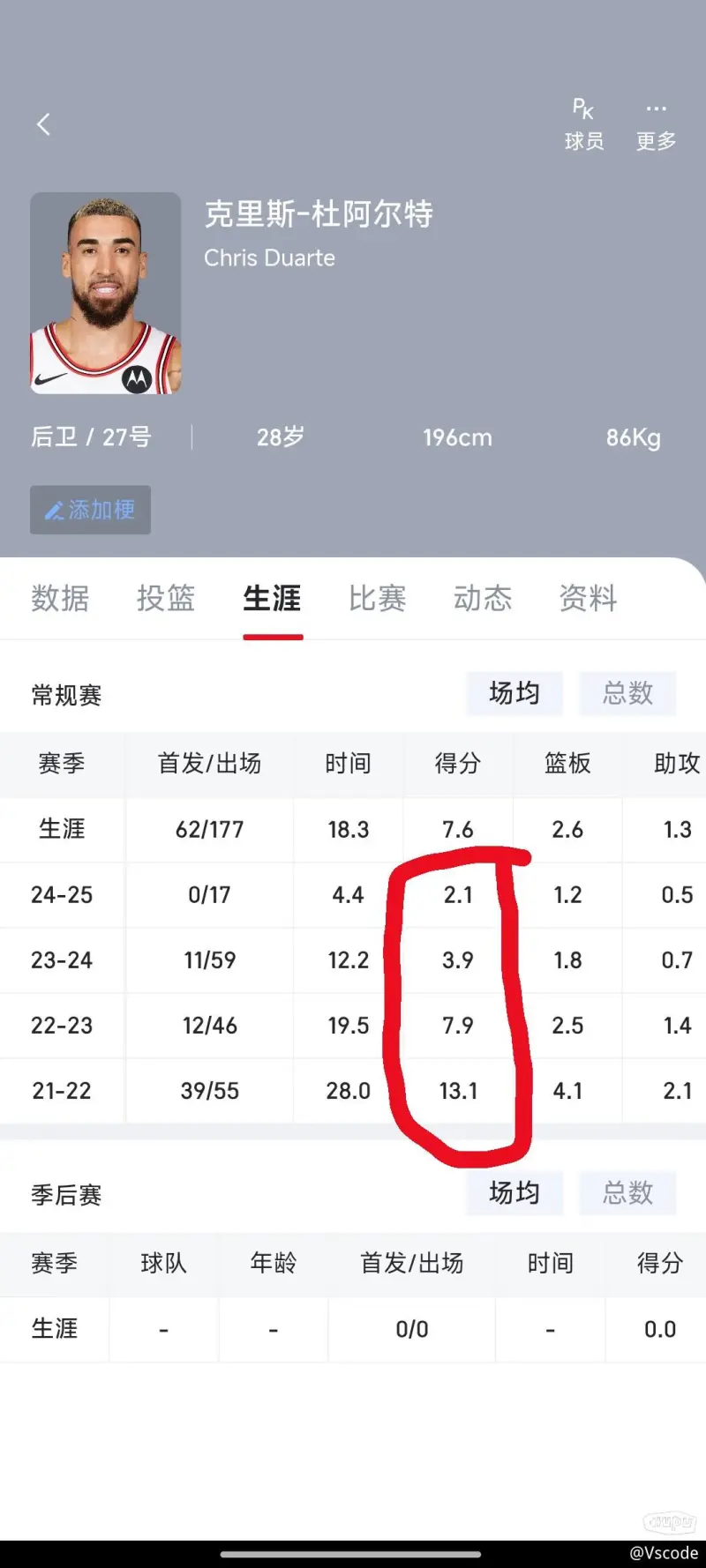Open Chris Duarte's profile photo
Viewport: 706px width, 1568px height.
105,293
